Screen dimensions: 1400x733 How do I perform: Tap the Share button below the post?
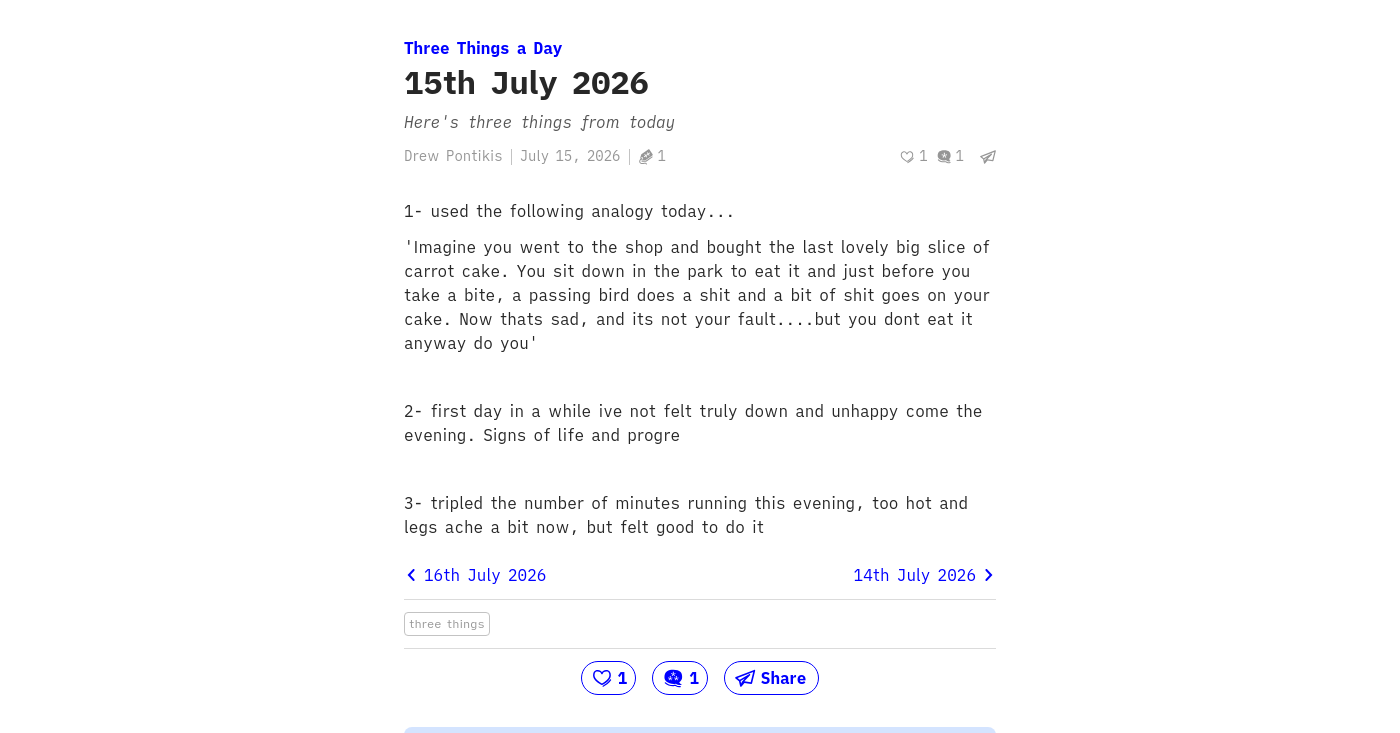[771, 678]
